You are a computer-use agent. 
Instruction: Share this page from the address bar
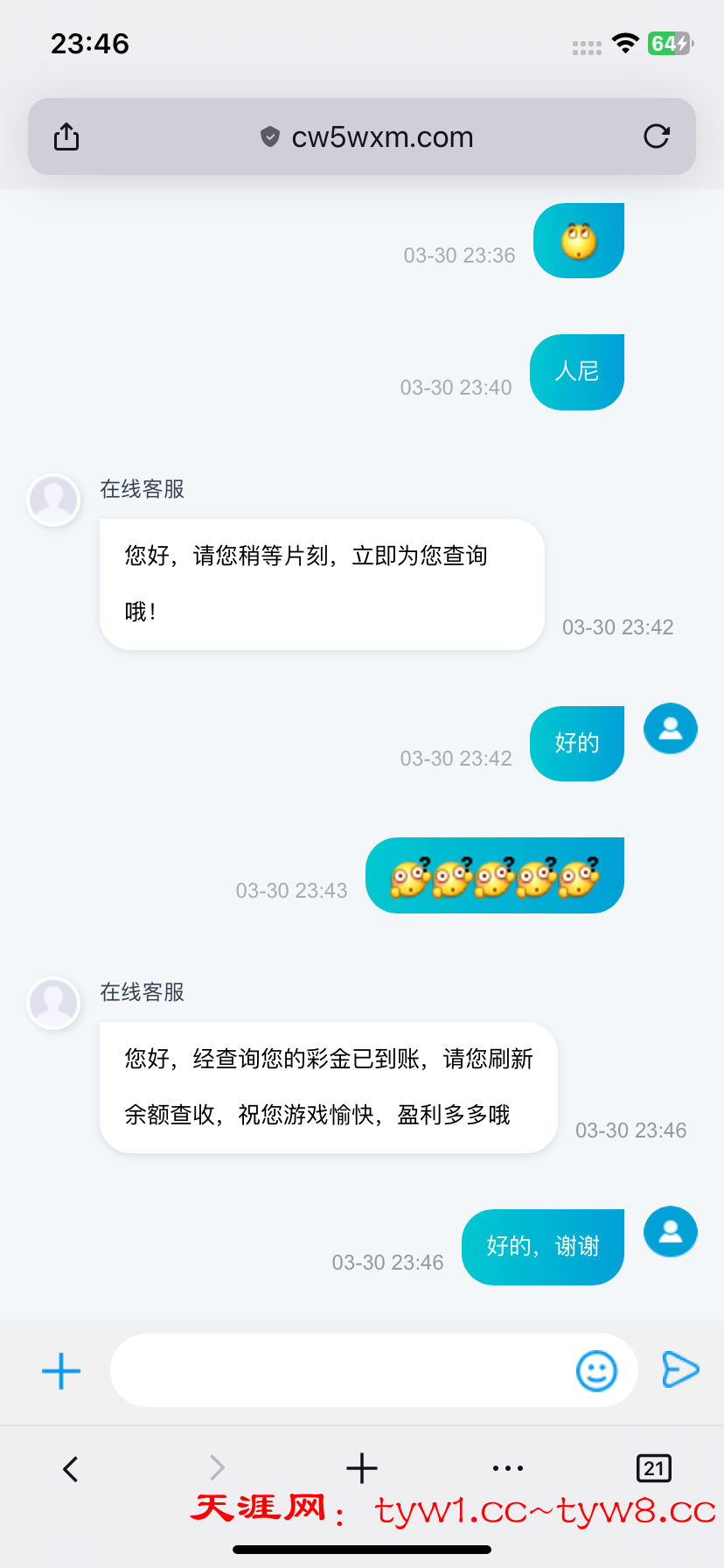(66, 137)
